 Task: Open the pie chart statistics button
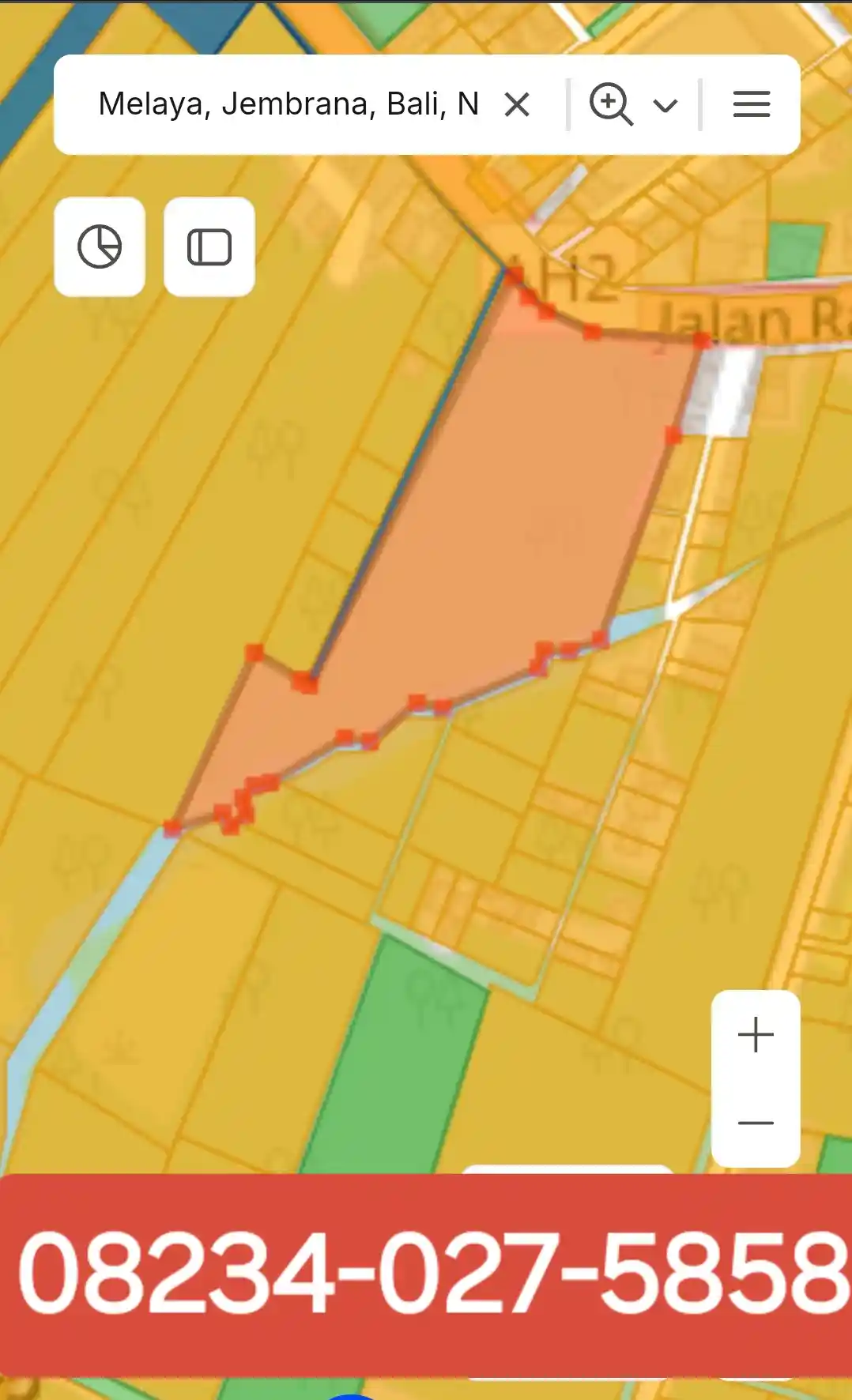click(x=100, y=247)
